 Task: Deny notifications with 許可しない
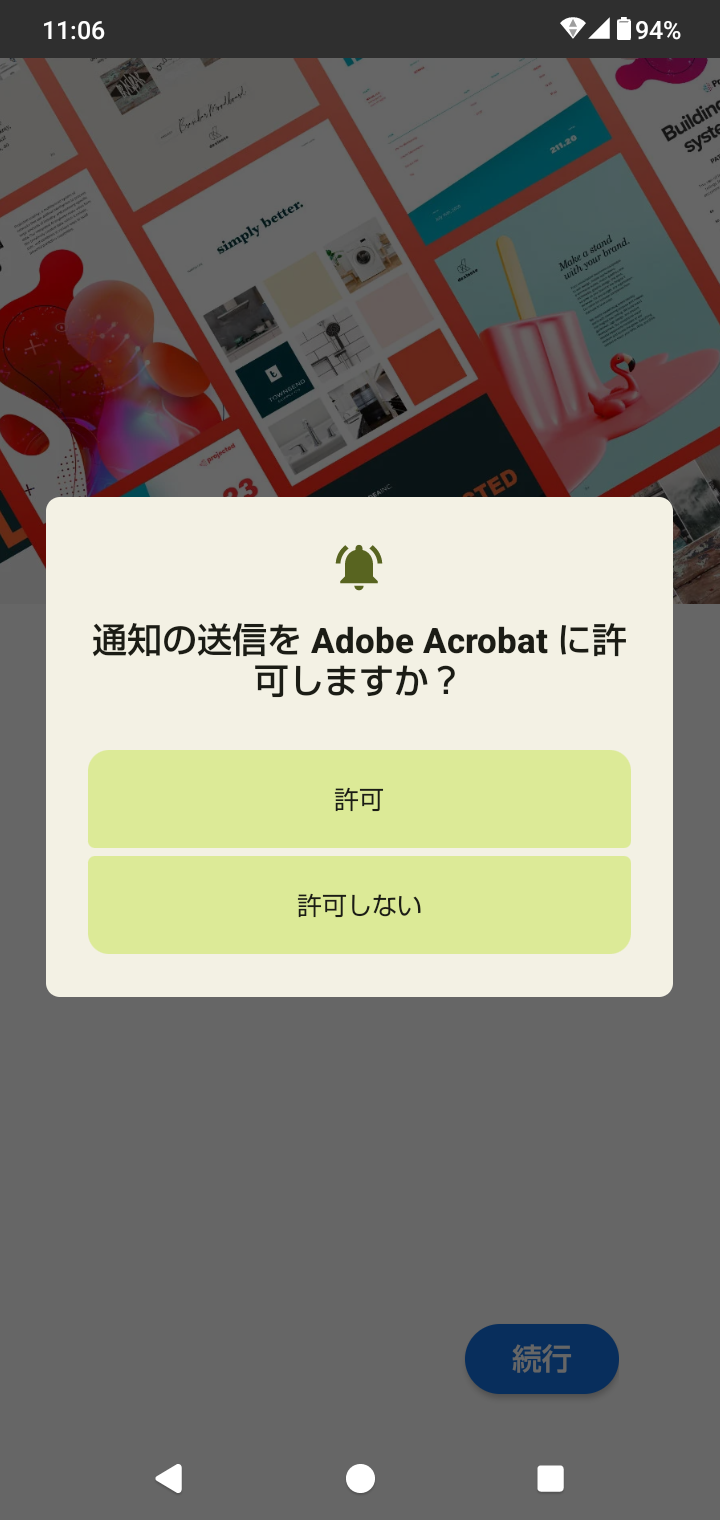359,905
